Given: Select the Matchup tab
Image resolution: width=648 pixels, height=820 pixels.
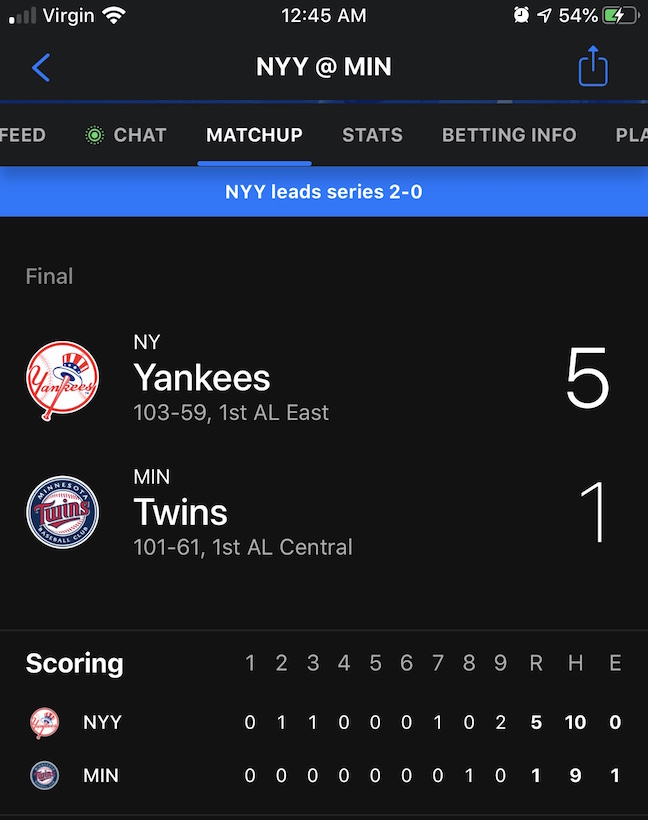Looking at the screenshot, I should tap(254, 135).
